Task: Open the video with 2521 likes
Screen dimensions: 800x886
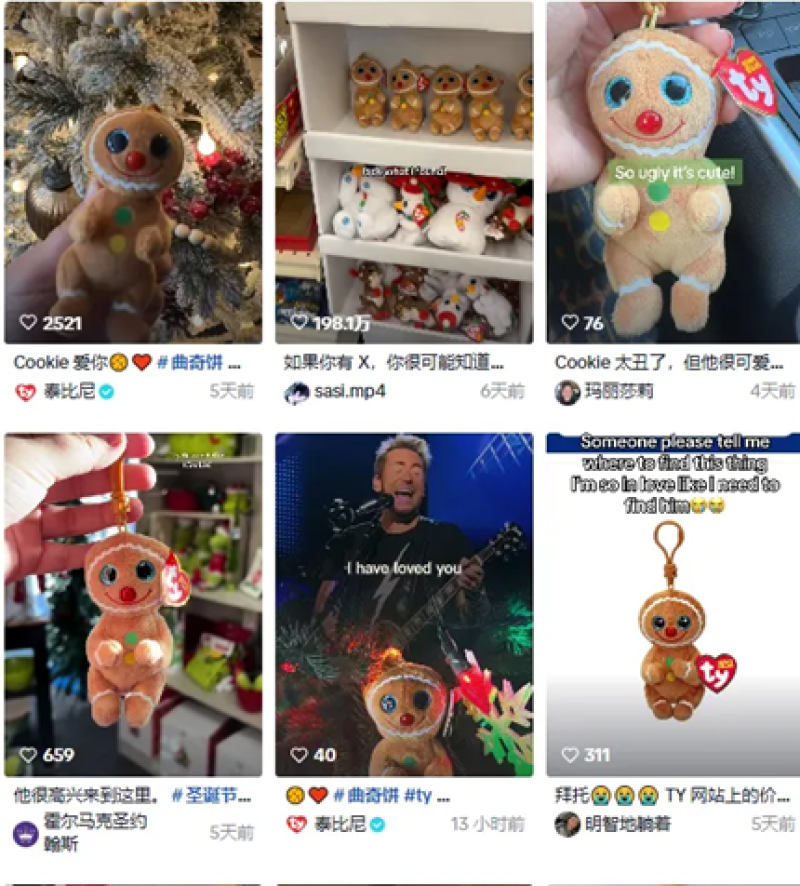Action: [x=133, y=170]
